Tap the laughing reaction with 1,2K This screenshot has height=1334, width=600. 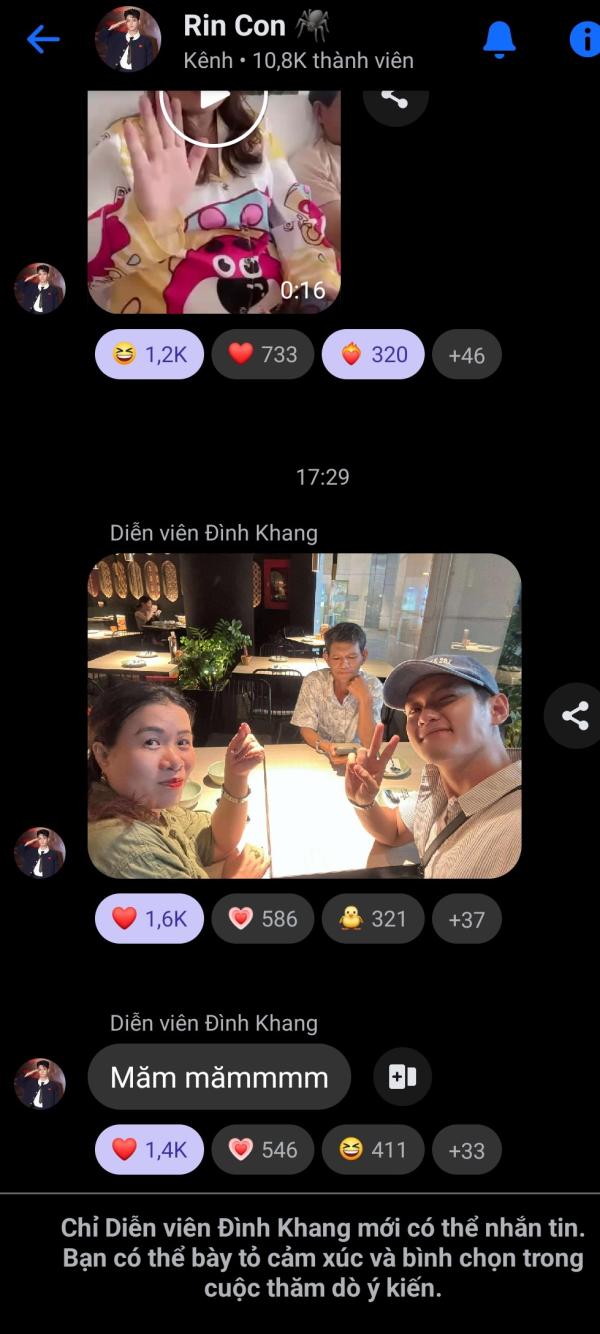tap(150, 354)
